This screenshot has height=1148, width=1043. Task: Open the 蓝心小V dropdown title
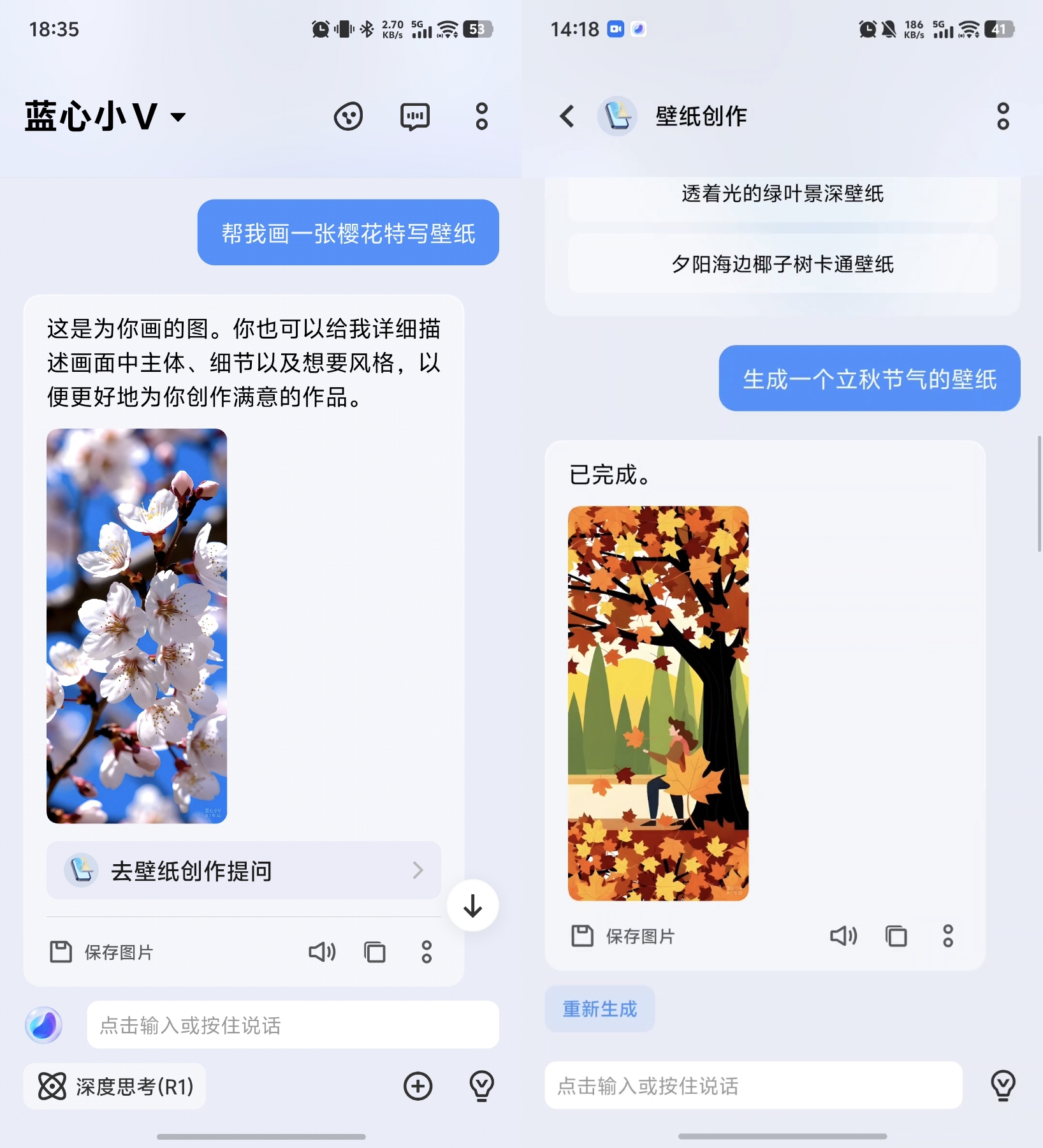[x=105, y=117]
